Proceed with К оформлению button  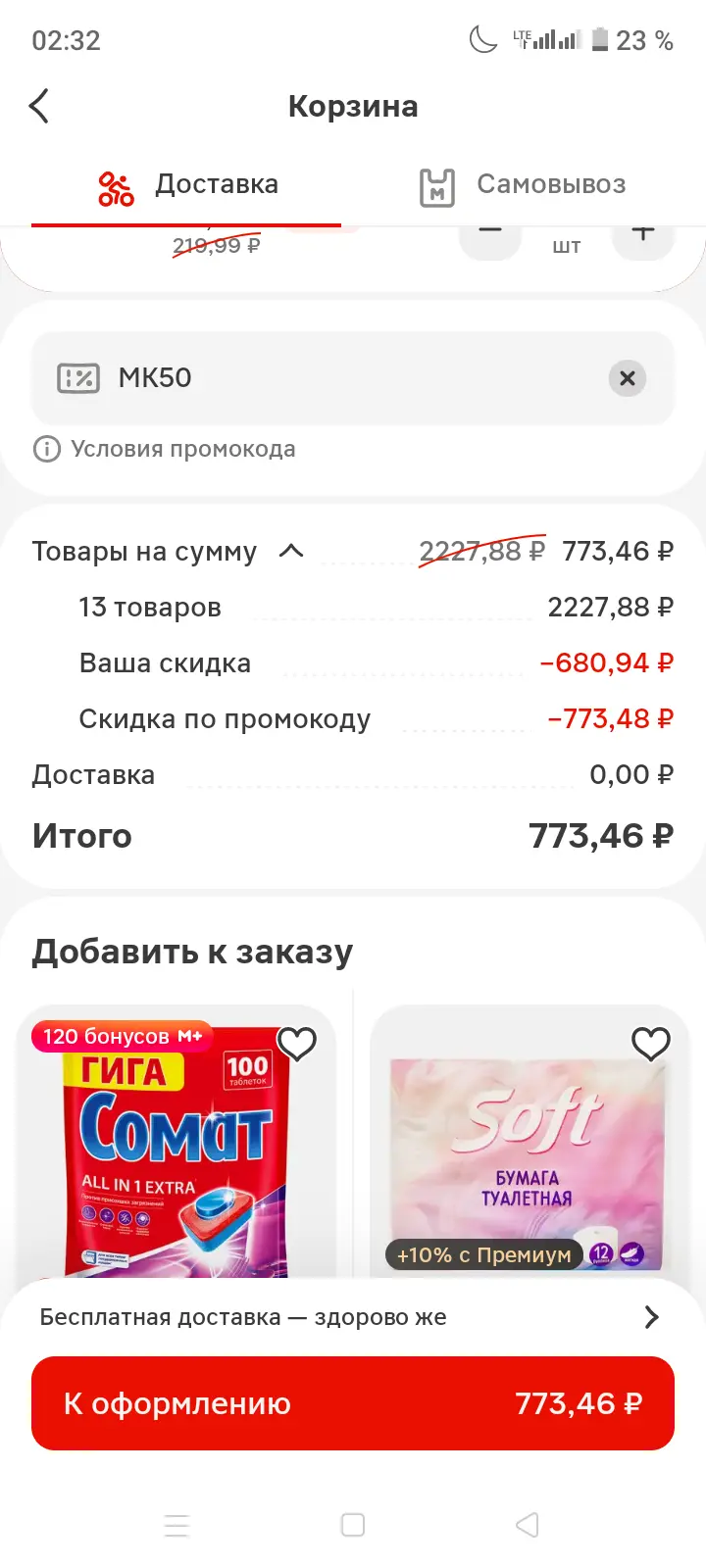coord(353,1403)
